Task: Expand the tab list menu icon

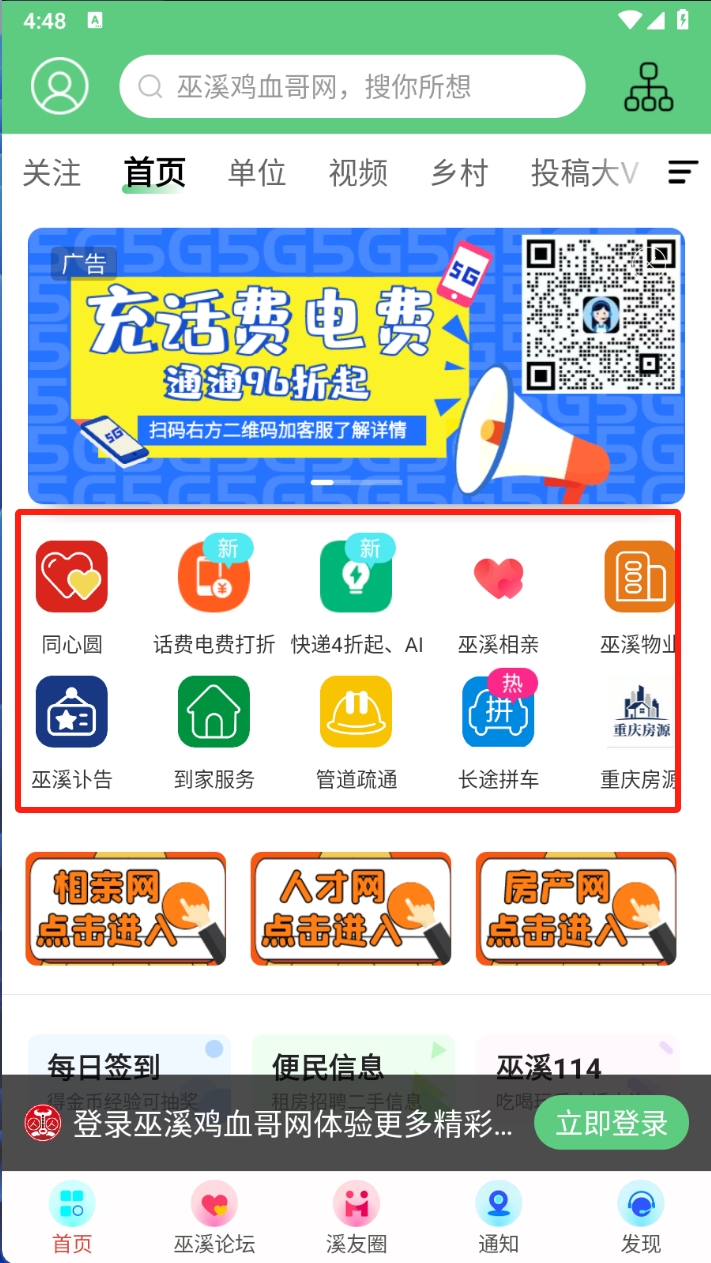Action: point(683,173)
